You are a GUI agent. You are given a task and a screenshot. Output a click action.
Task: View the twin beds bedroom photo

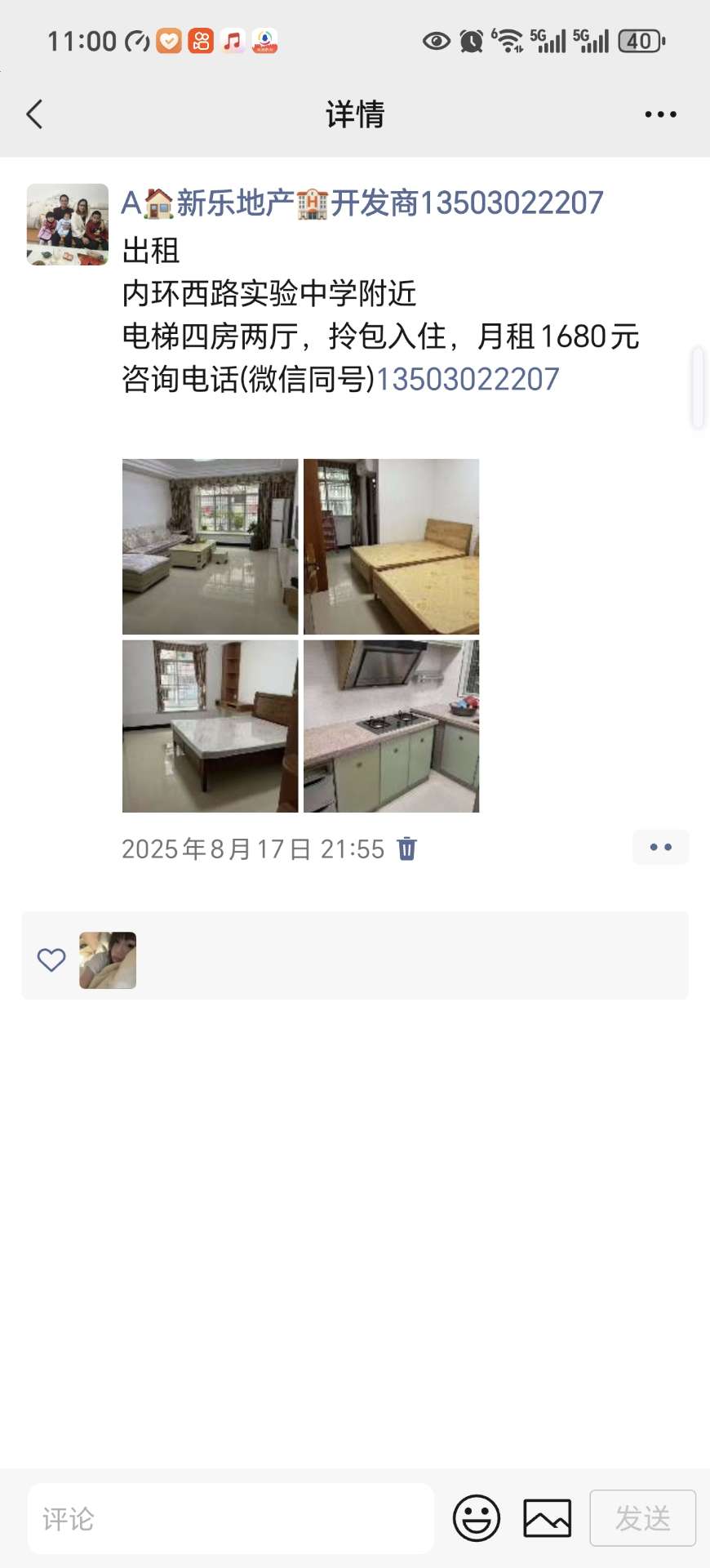point(391,546)
